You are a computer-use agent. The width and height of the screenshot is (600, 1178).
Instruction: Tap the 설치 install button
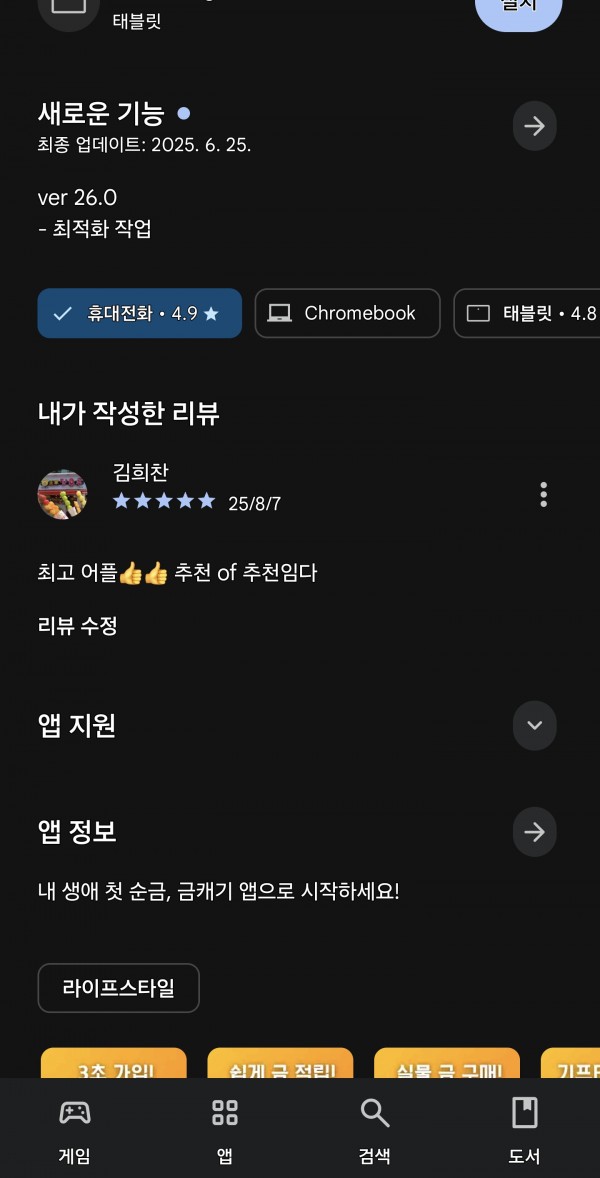point(518,11)
